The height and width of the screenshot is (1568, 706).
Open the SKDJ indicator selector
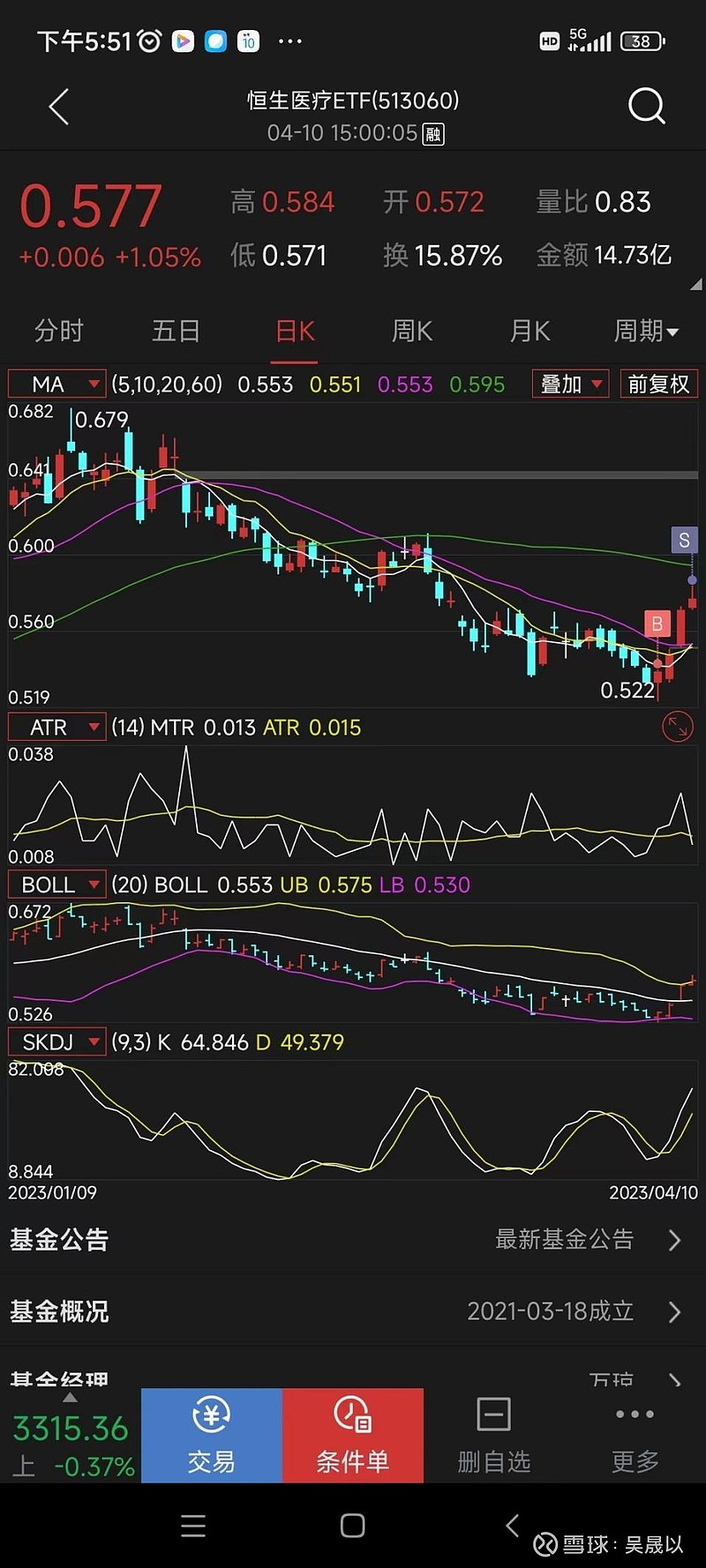click(56, 1042)
